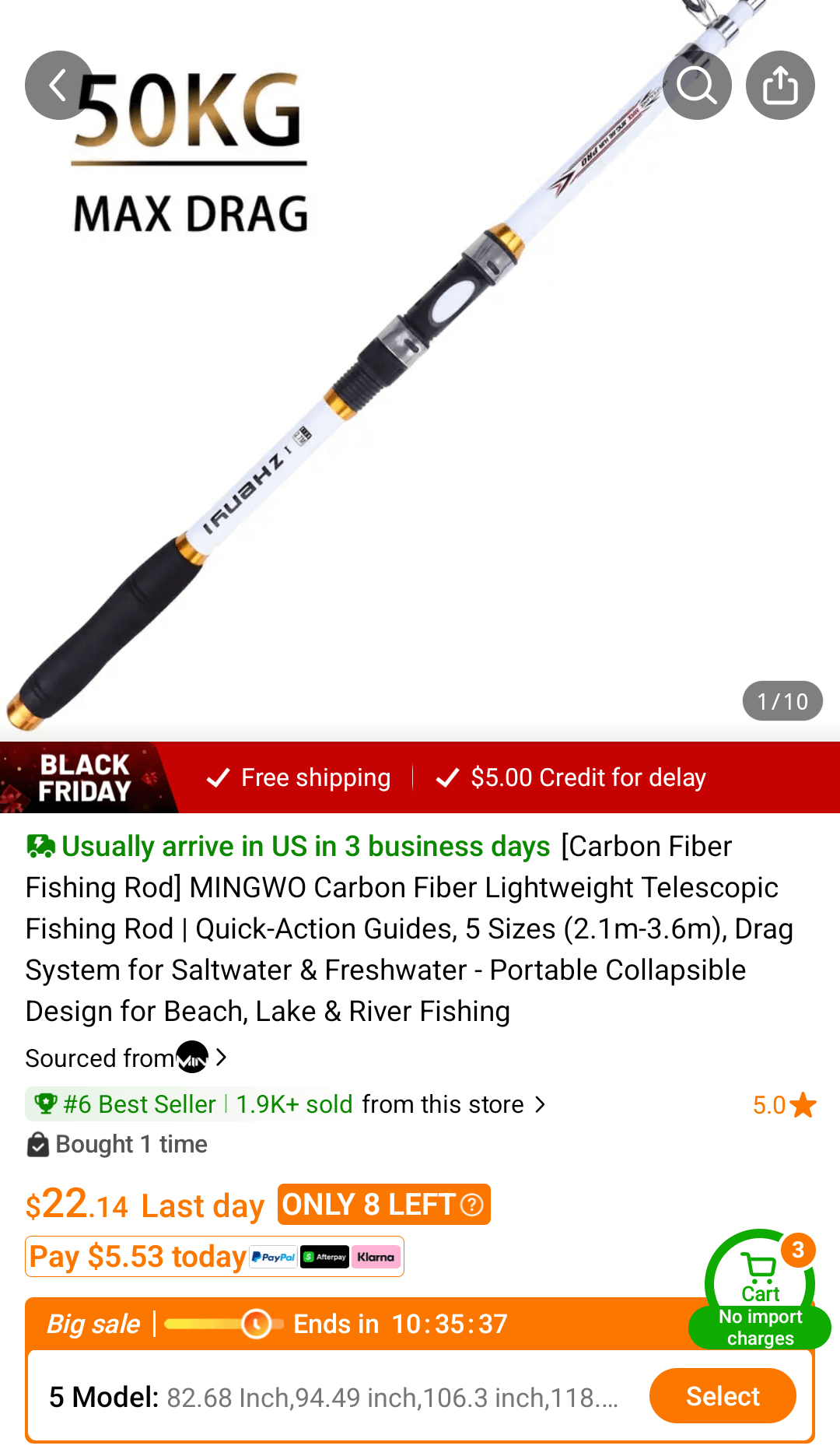Tap the ONLY 8 LEFT help icon
Image resolution: width=840 pixels, height=1456 pixels.
[472, 1205]
